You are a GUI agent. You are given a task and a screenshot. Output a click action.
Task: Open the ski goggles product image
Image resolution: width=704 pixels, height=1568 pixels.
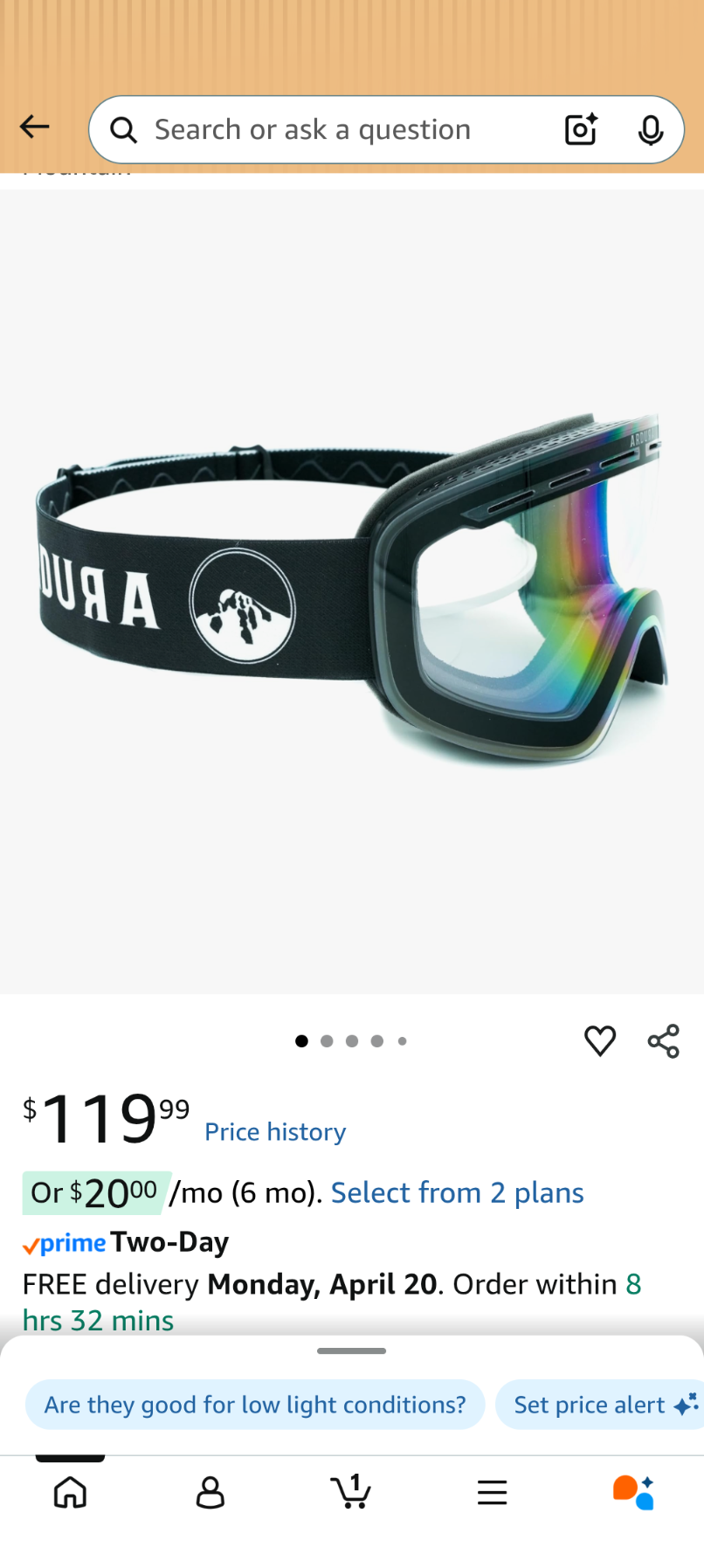[x=352, y=591]
